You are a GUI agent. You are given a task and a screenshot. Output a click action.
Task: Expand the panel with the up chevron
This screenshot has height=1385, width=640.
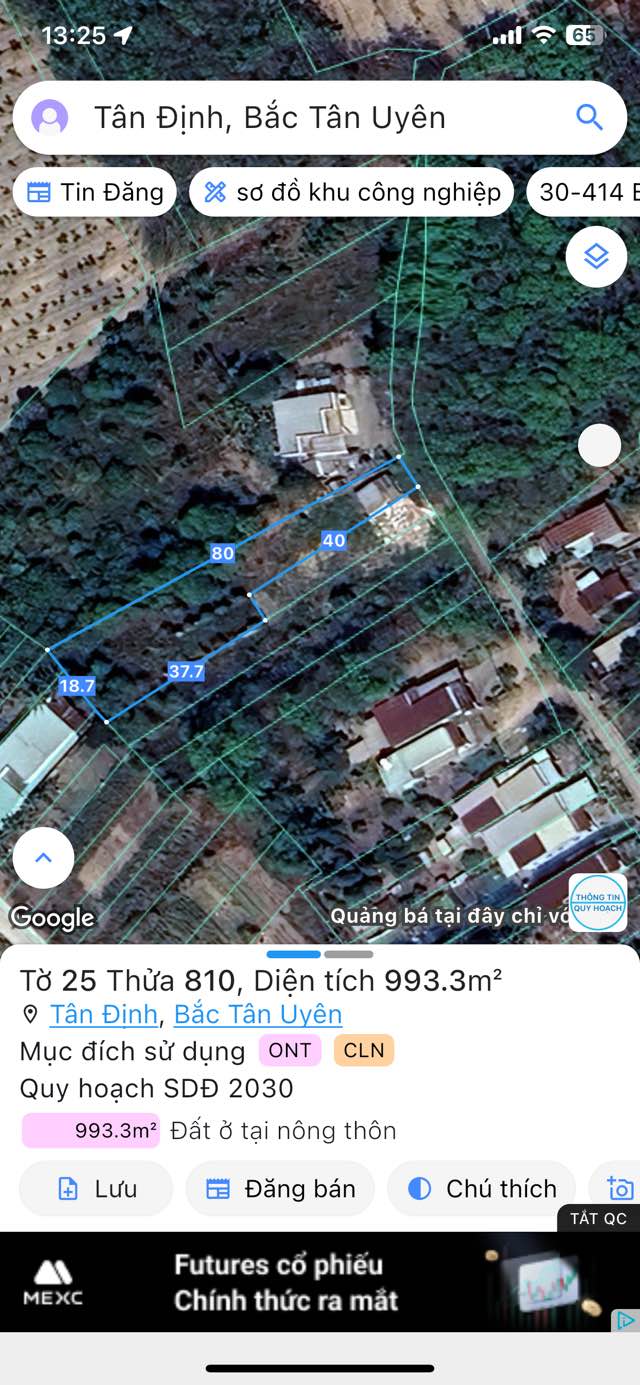click(x=43, y=858)
